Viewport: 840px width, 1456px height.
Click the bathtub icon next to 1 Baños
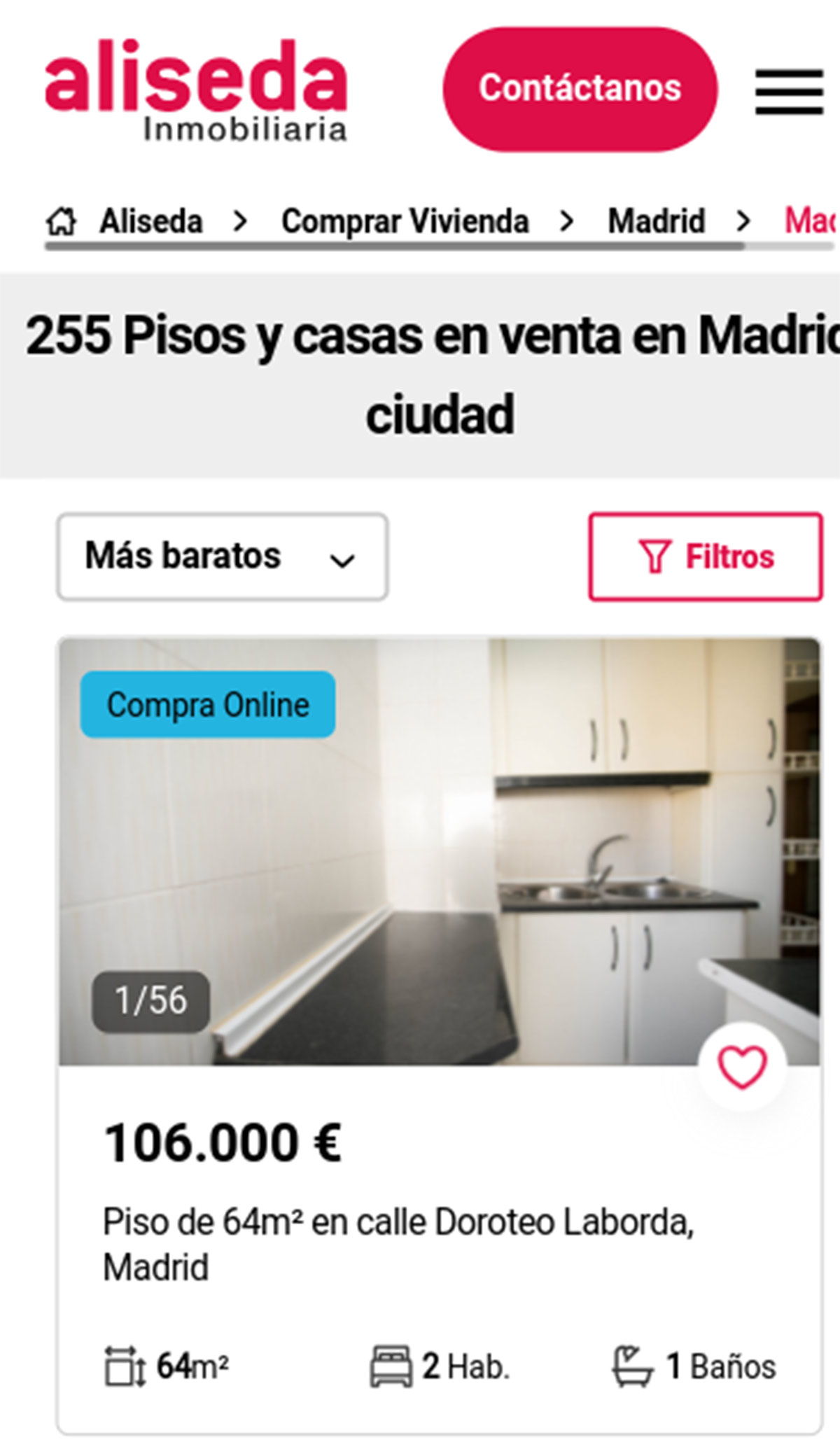[x=632, y=1364]
